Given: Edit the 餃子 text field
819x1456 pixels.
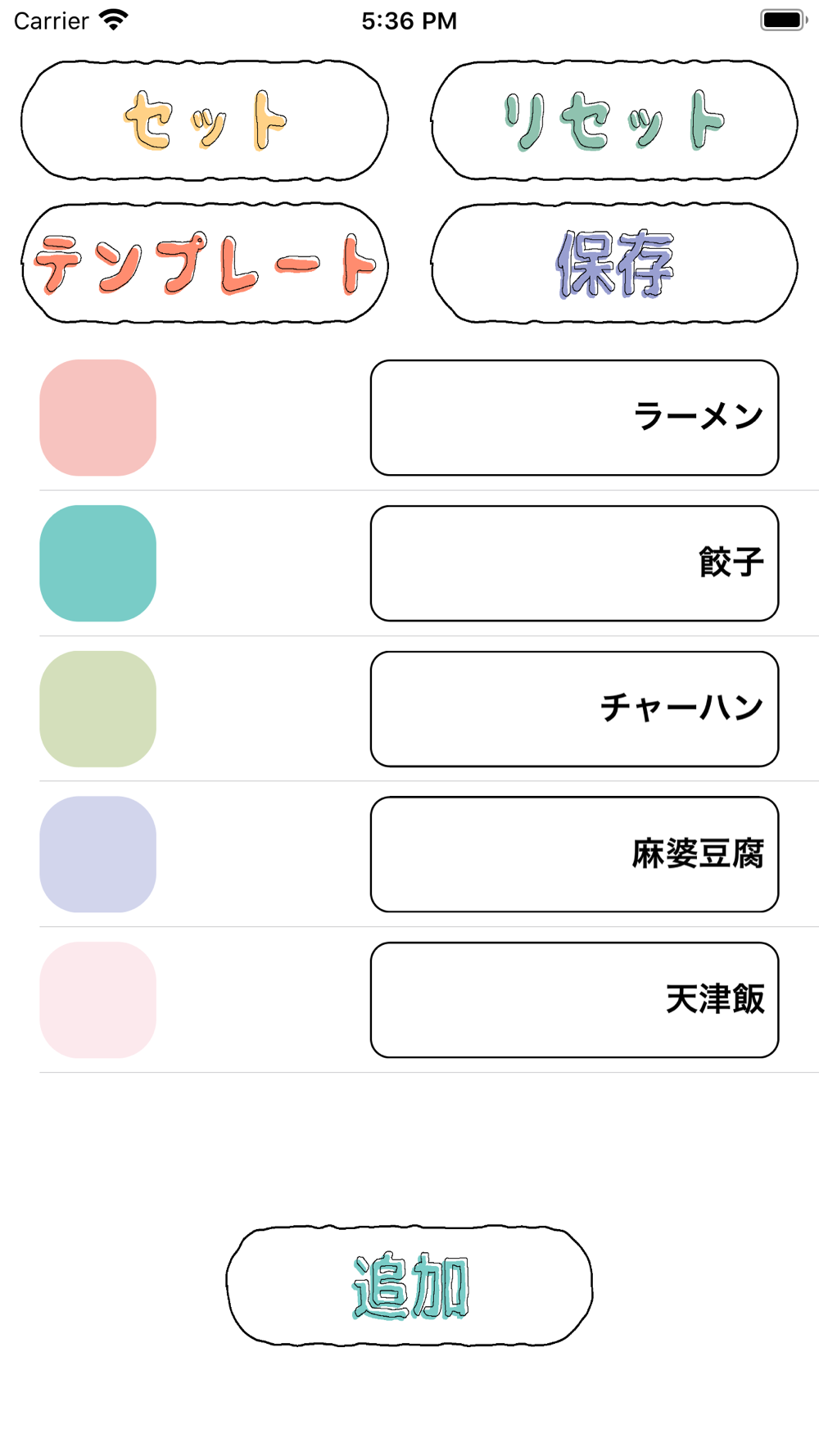Looking at the screenshot, I should [x=574, y=563].
